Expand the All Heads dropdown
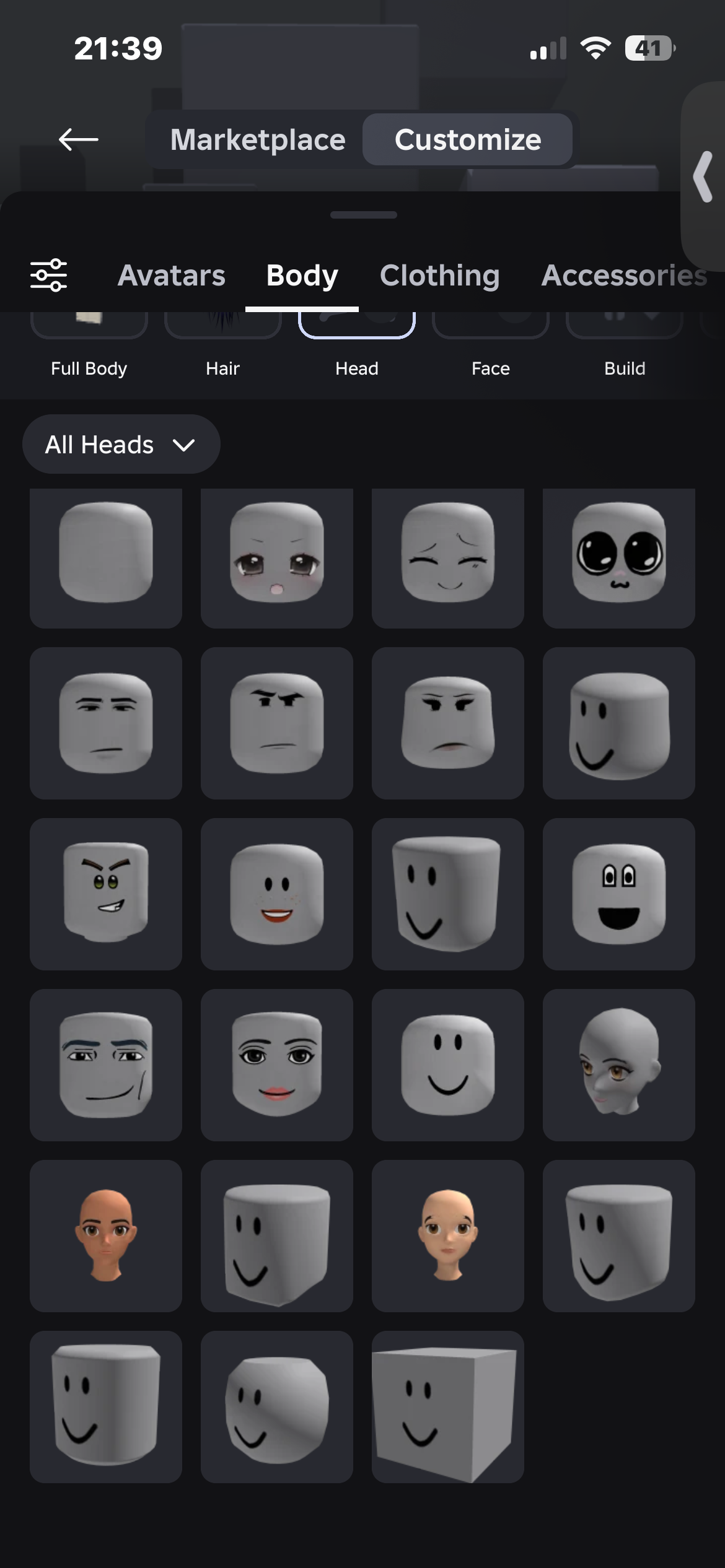 [x=121, y=445]
